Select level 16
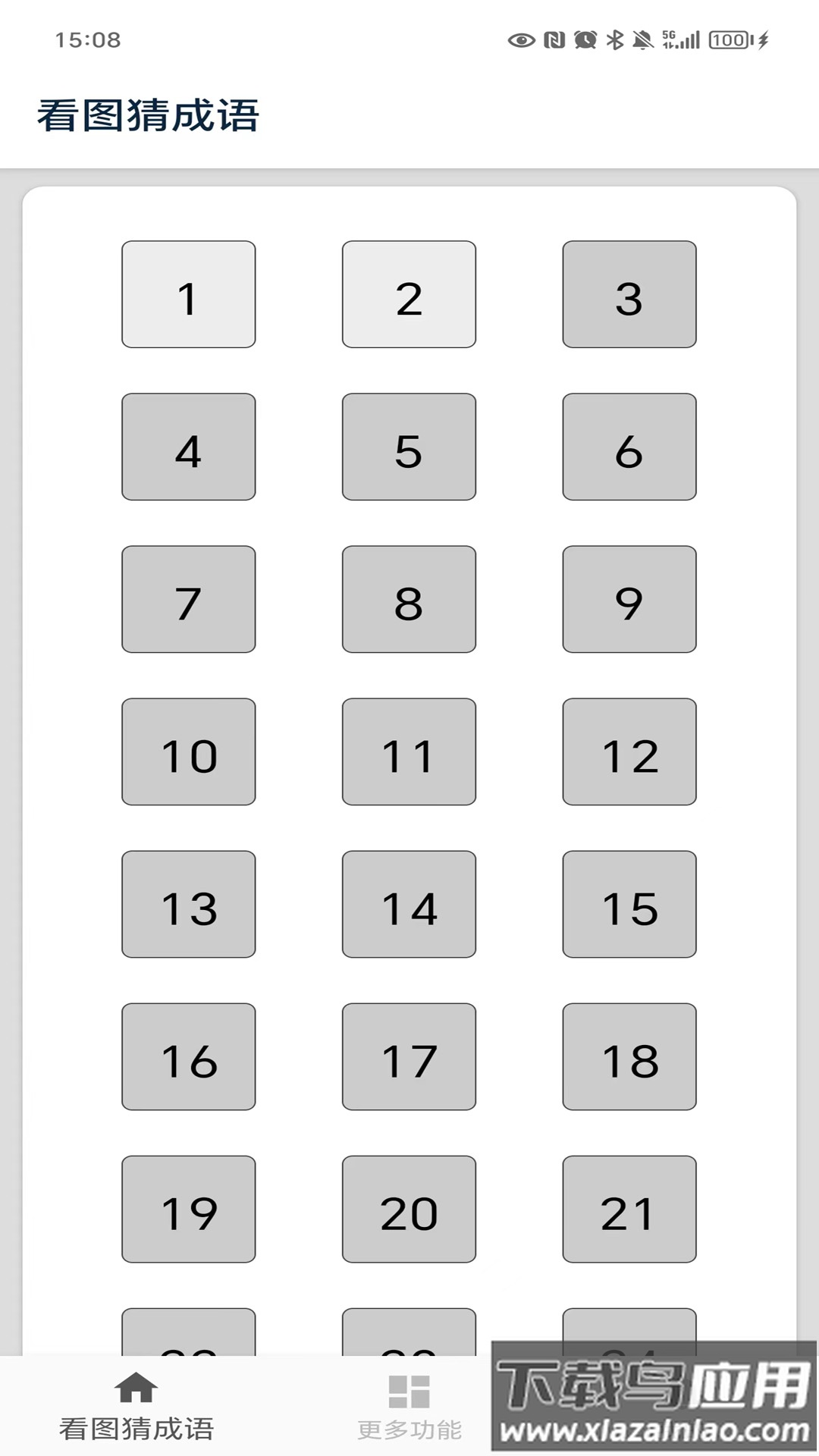The image size is (819, 1456). pos(188,1056)
